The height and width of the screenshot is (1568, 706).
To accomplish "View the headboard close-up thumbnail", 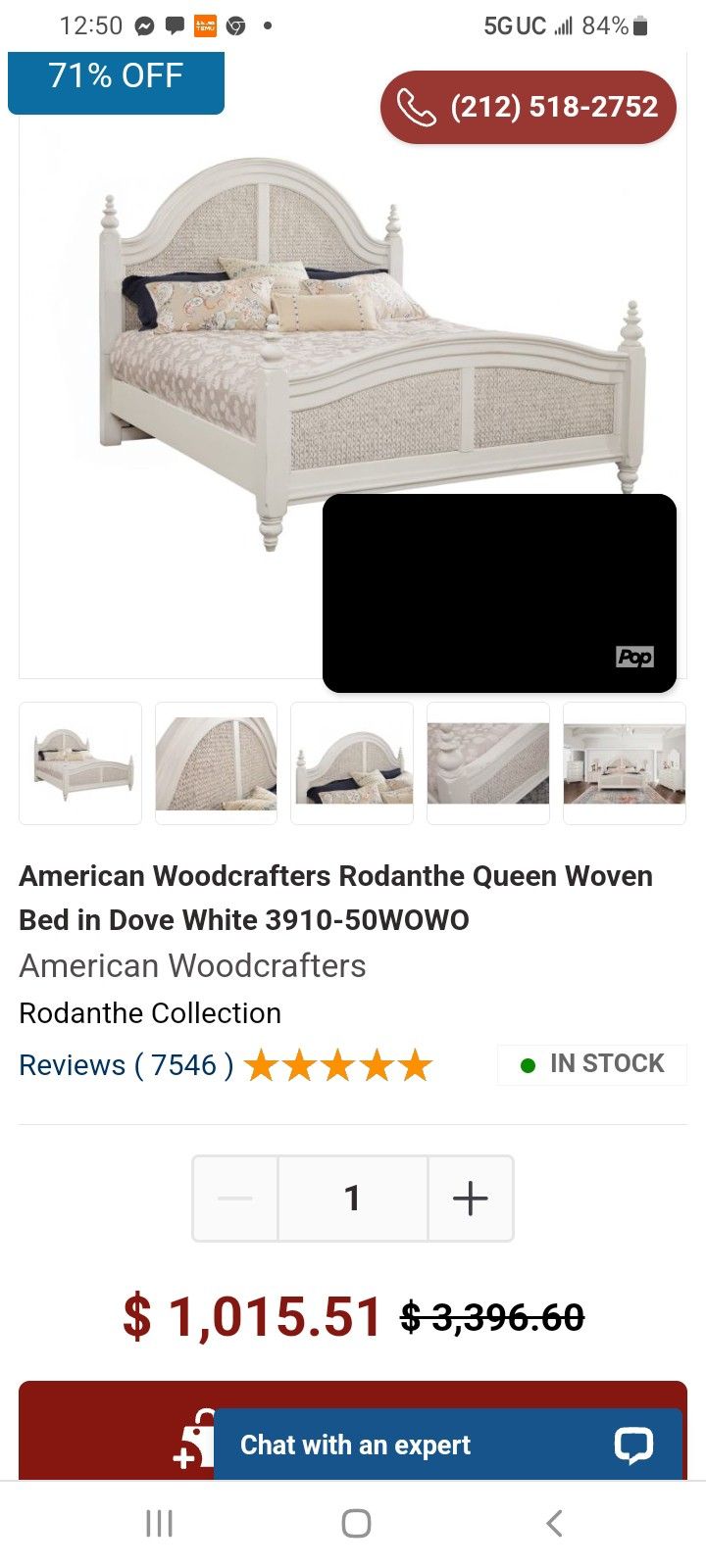I will pyautogui.click(x=216, y=763).
